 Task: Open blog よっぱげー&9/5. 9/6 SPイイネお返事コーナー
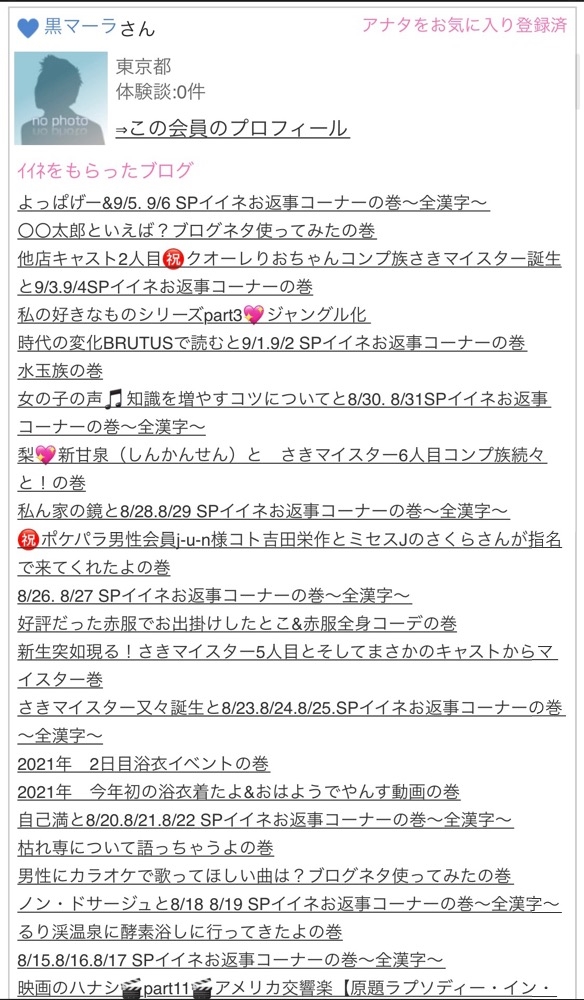(253, 203)
